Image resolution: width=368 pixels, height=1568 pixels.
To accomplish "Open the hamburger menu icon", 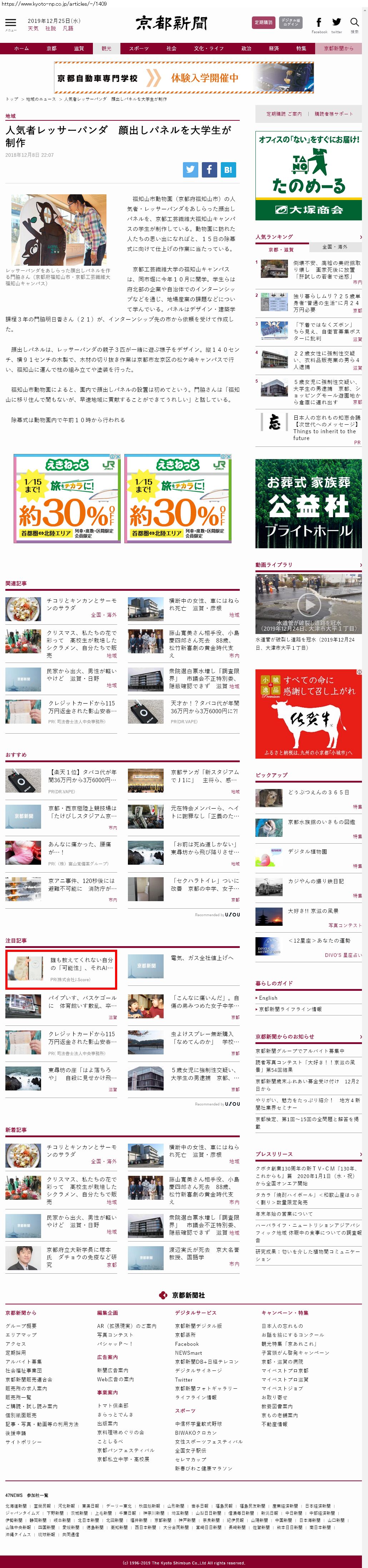I will pos(10,23).
